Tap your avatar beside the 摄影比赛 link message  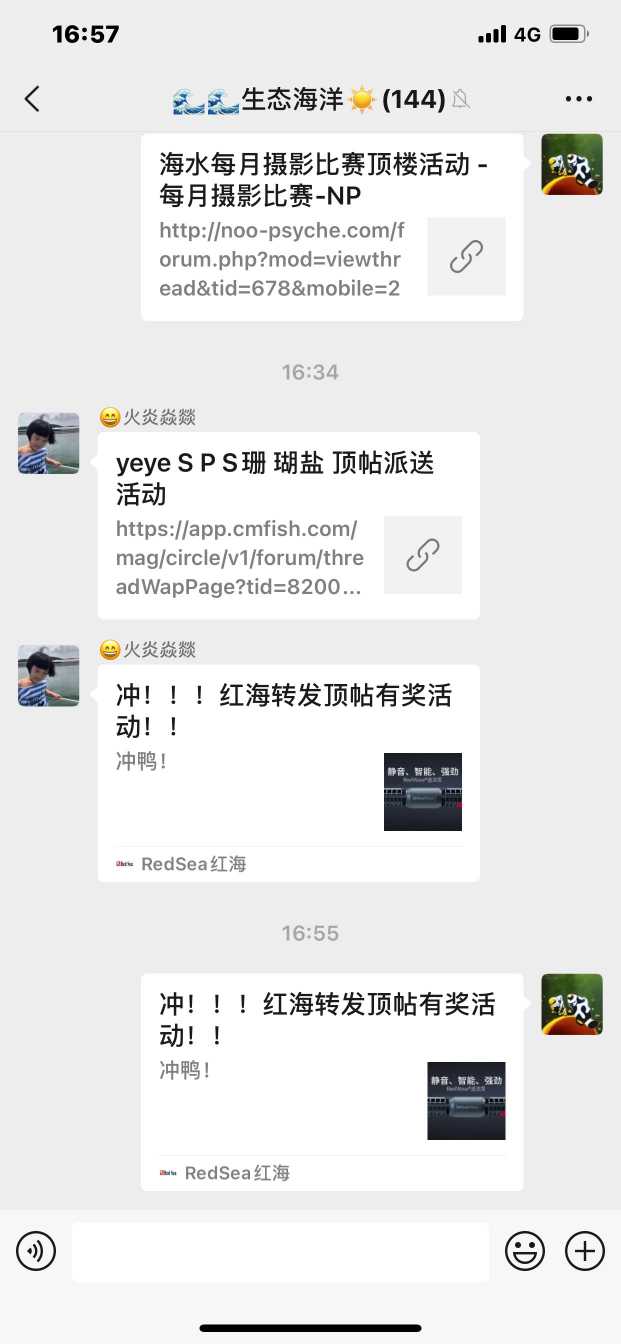(x=572, y=164)
